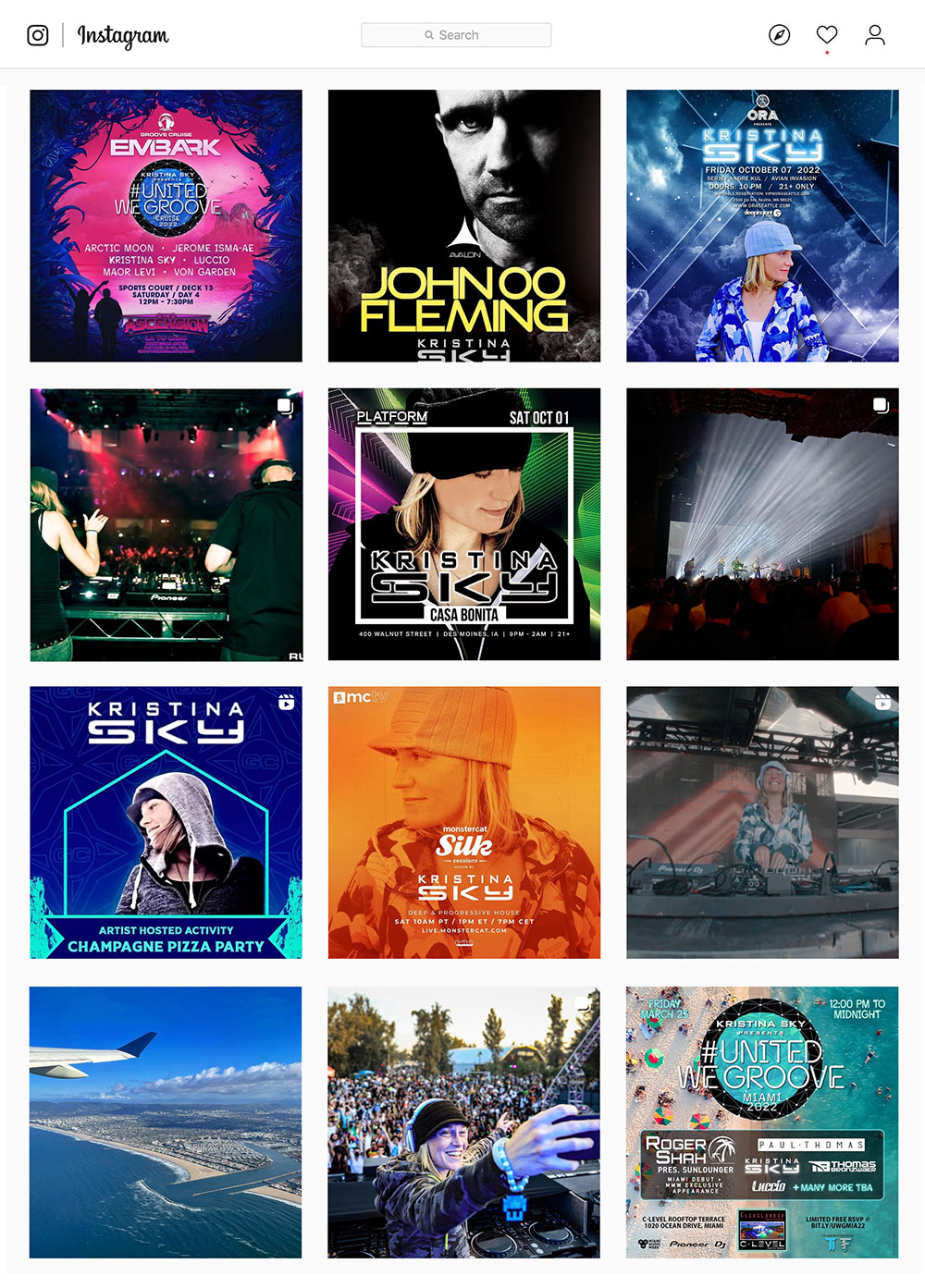Go to the profile icon
This screenshot has height=1288, width=925.
coord(875,35)
